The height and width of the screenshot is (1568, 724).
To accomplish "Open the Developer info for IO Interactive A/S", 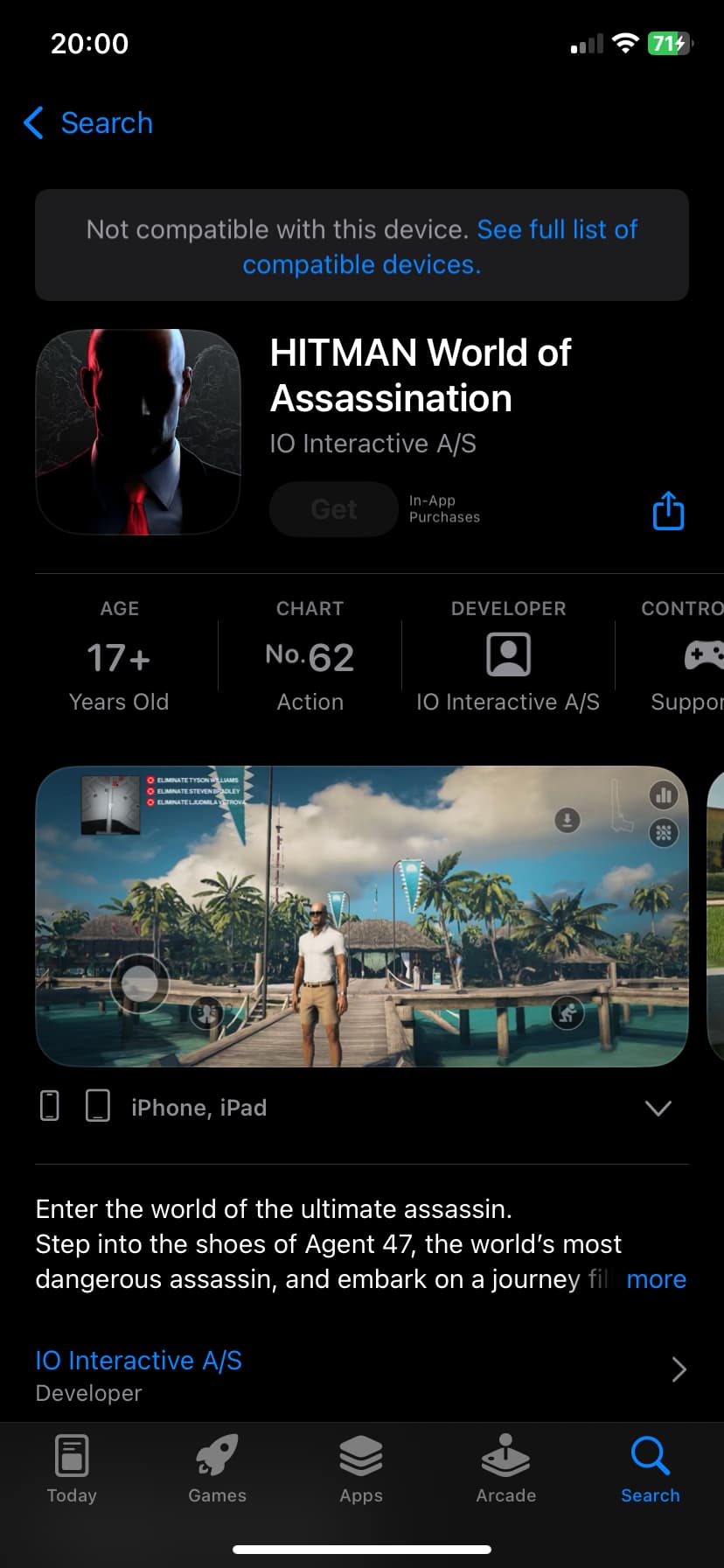I will [508, 656].
